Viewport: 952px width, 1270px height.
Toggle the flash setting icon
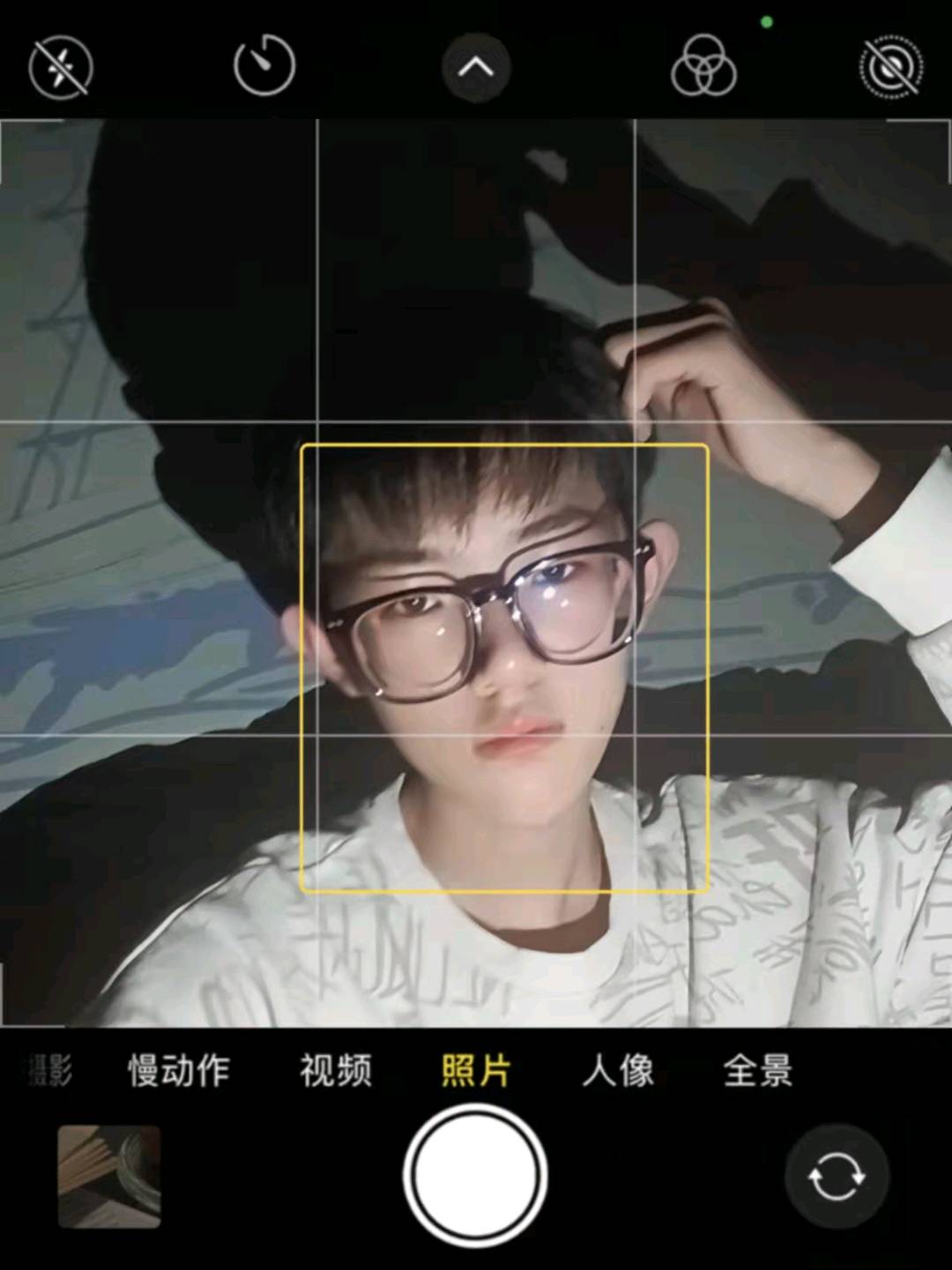point(61,67)
